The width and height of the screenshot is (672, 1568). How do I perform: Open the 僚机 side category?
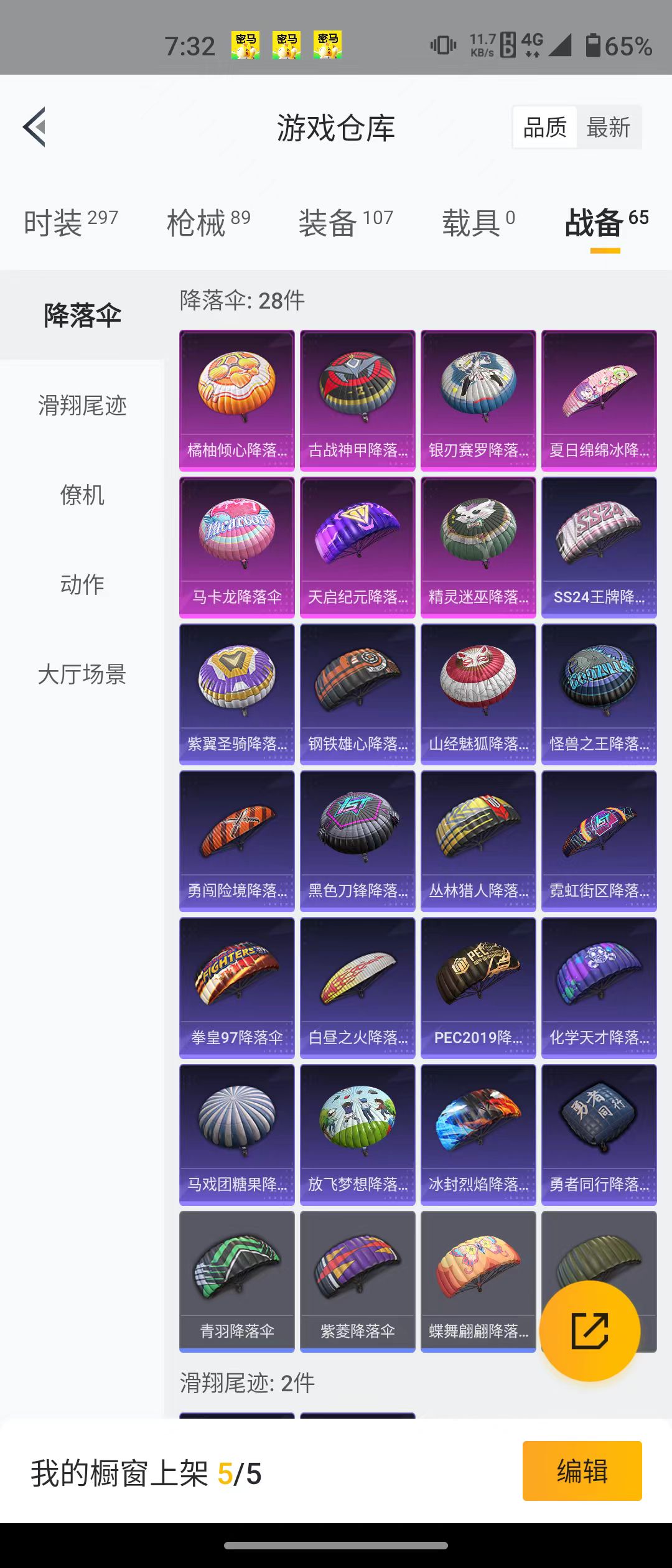82,495
